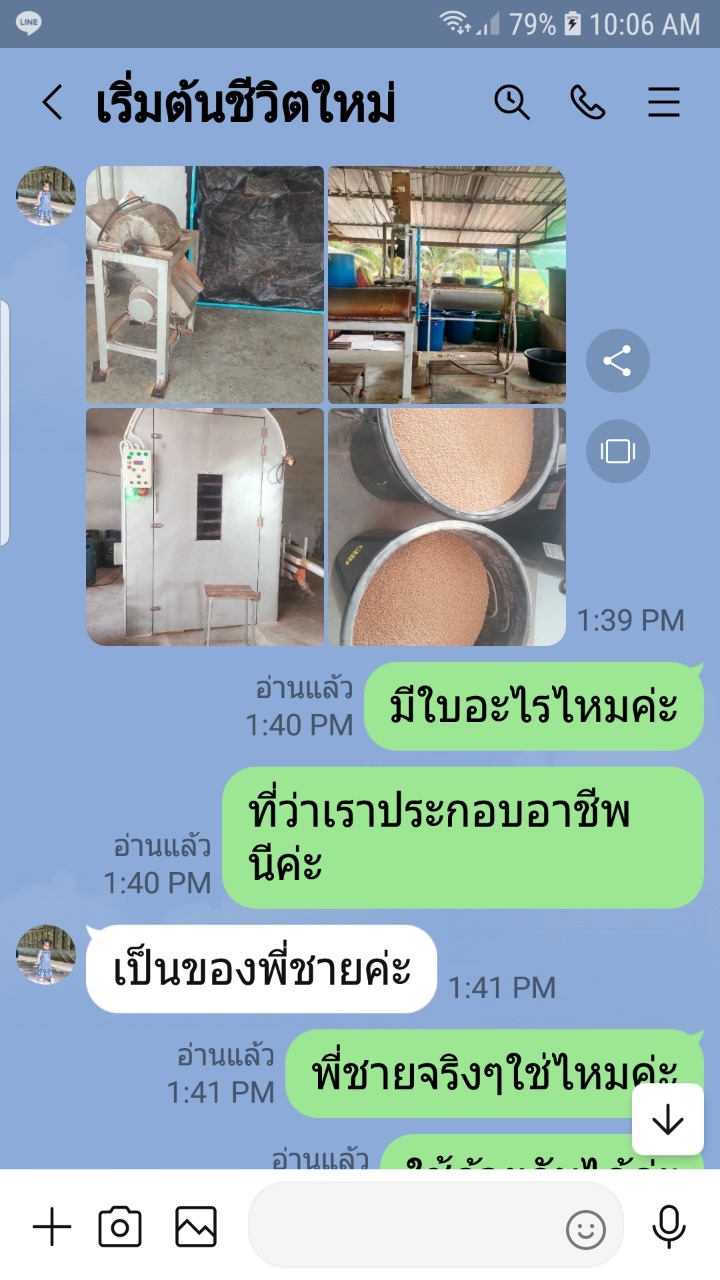Search messages in this chat
The height and width of the screenshot is (1280, 720).
point(512,102)
